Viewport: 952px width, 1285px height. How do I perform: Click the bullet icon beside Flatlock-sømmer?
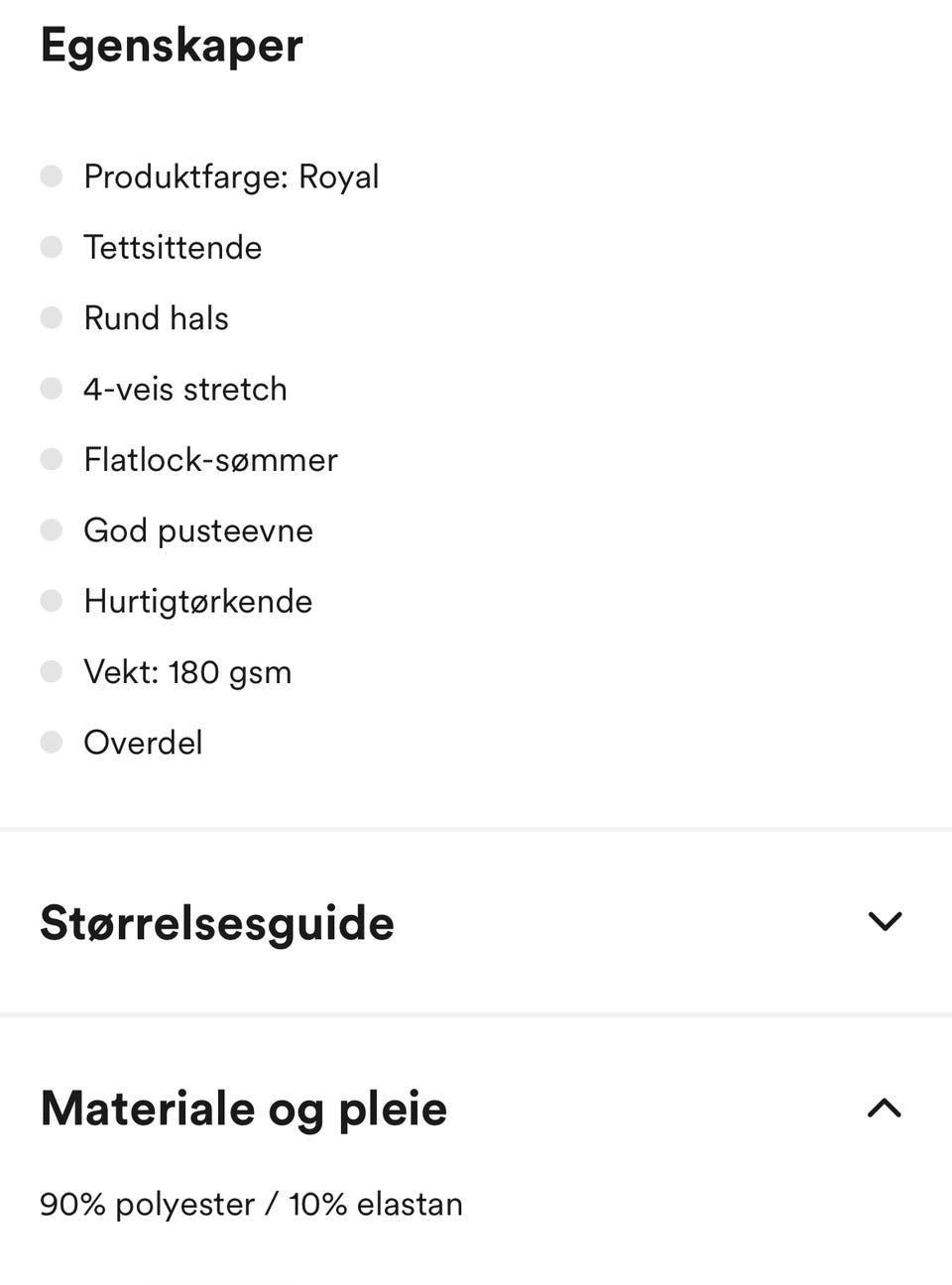[50, 459]
